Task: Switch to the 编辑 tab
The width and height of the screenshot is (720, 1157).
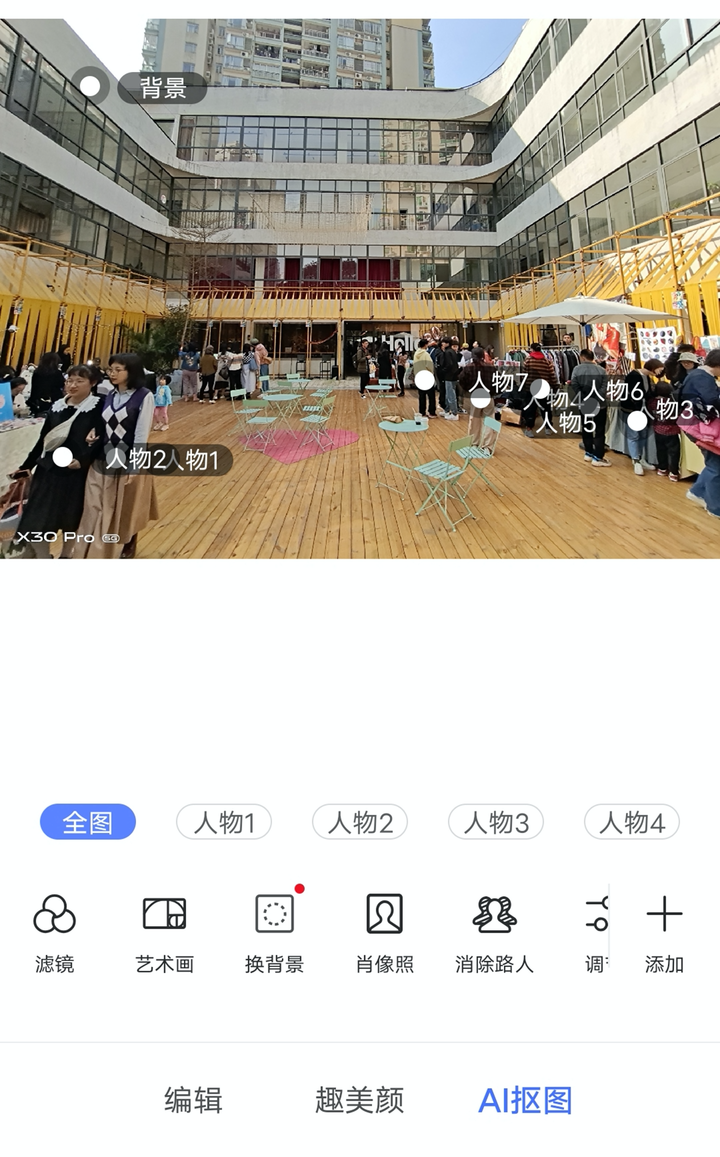Action: pyautogui.click(x=193, y=1100)
